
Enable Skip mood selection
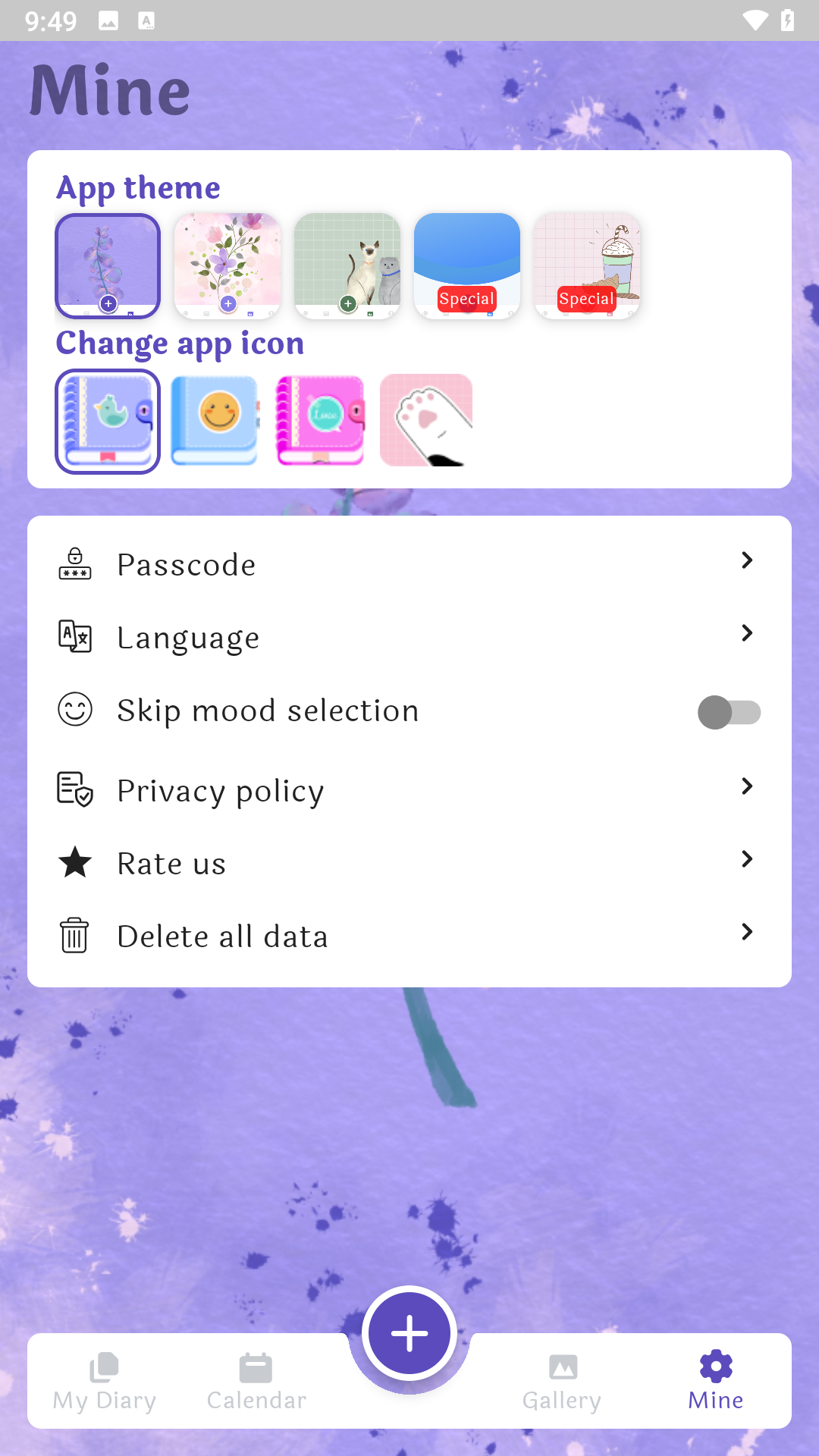730,712
